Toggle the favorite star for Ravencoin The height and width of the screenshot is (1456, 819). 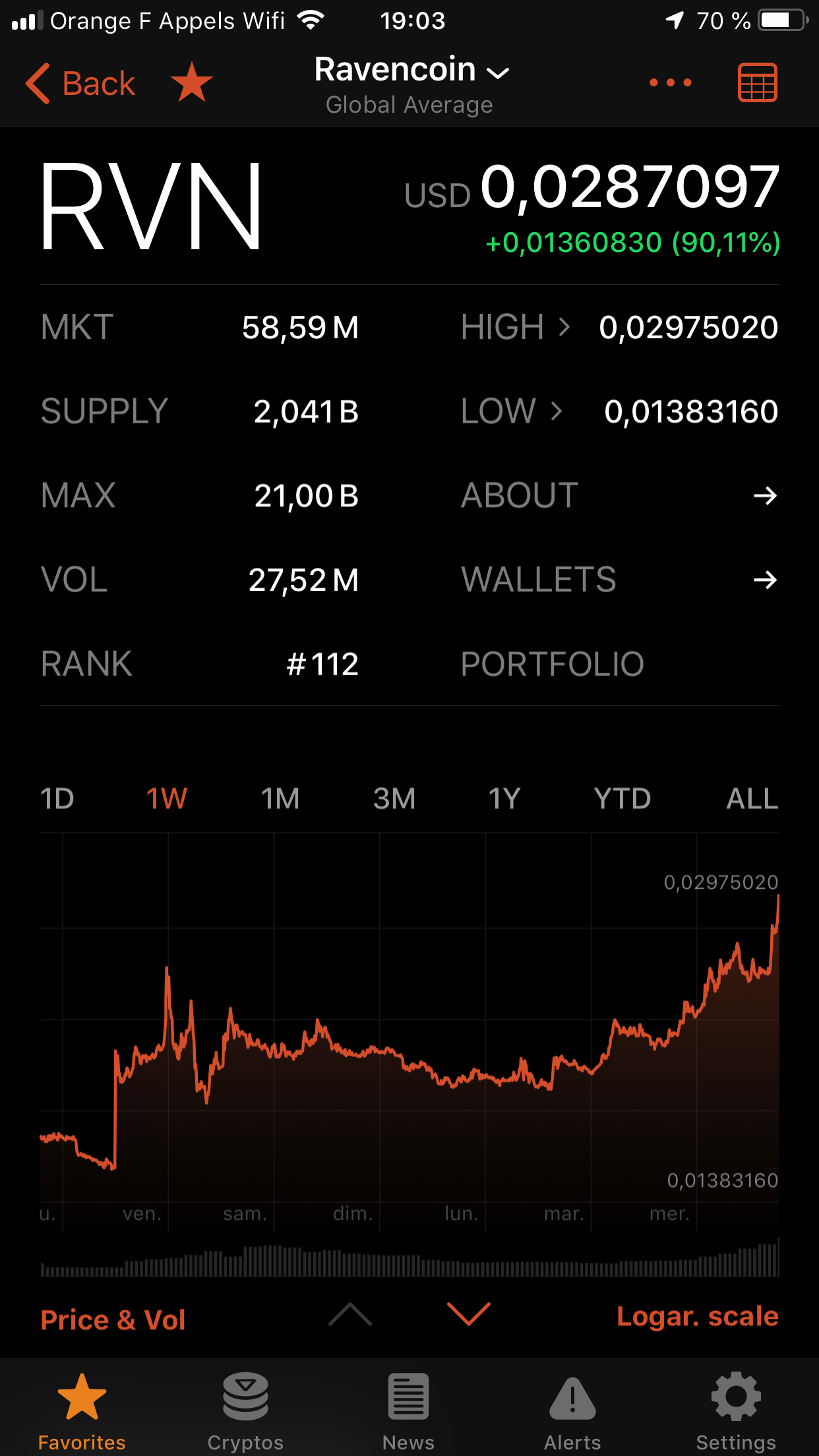tap(191, 82)
